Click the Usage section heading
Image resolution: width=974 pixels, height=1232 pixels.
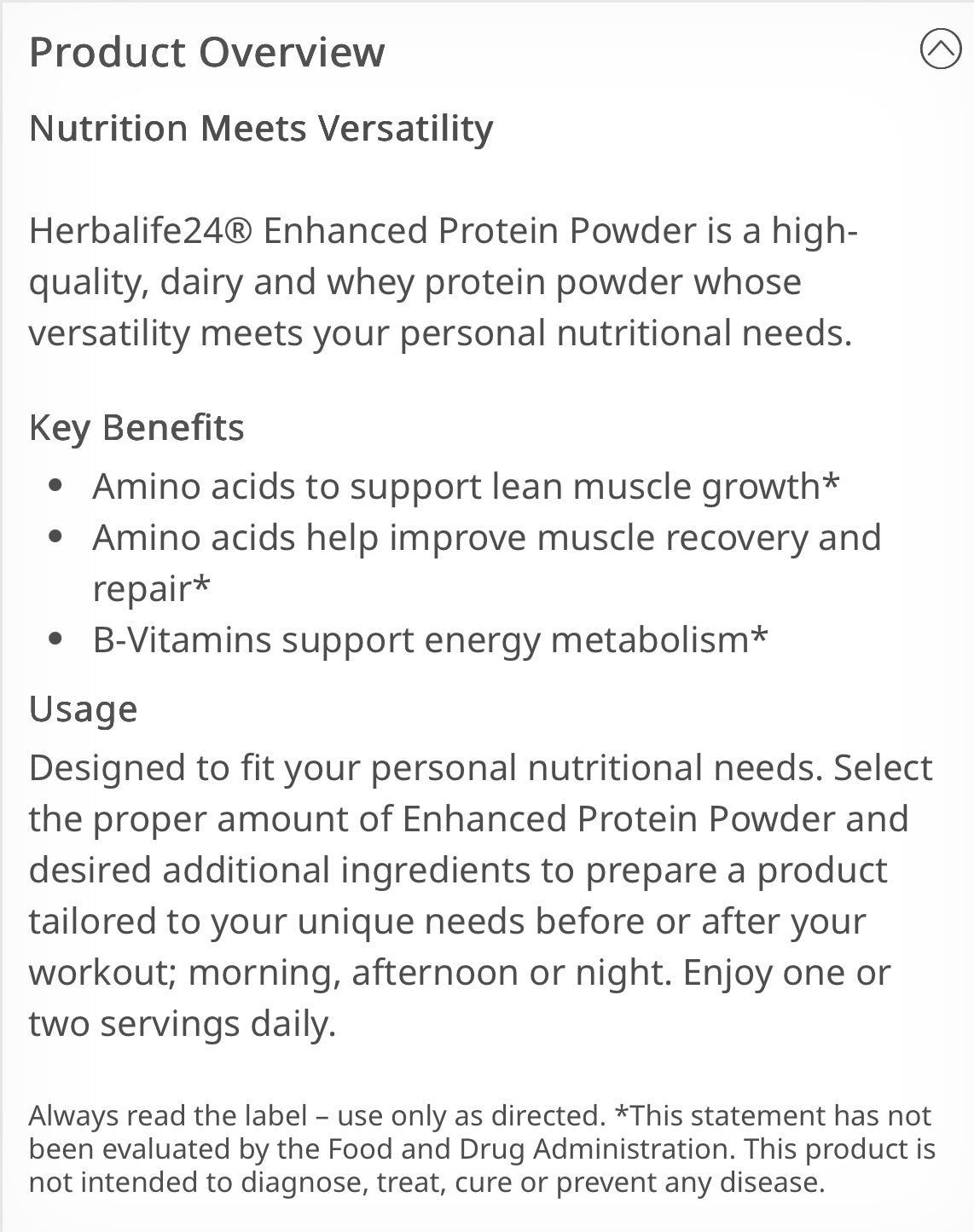pos(83,707)
